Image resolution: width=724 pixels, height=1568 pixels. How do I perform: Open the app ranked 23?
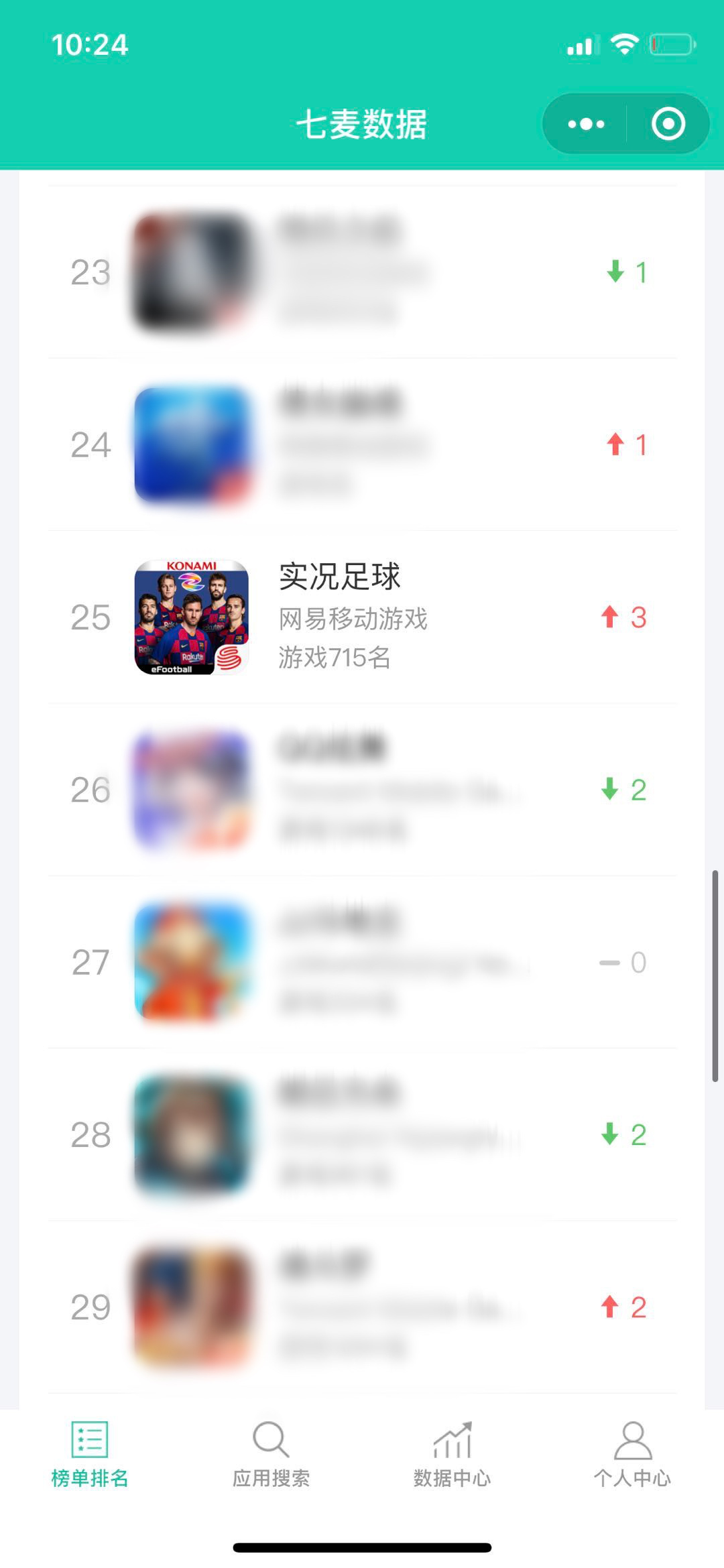[362, 272]
